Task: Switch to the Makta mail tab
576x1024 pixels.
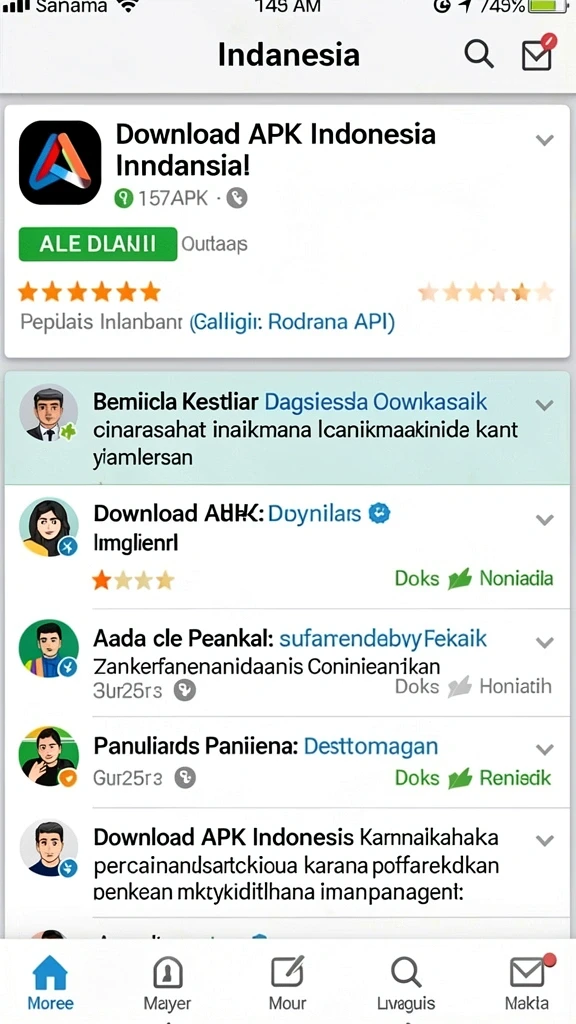Action: [x=526, y=984]
